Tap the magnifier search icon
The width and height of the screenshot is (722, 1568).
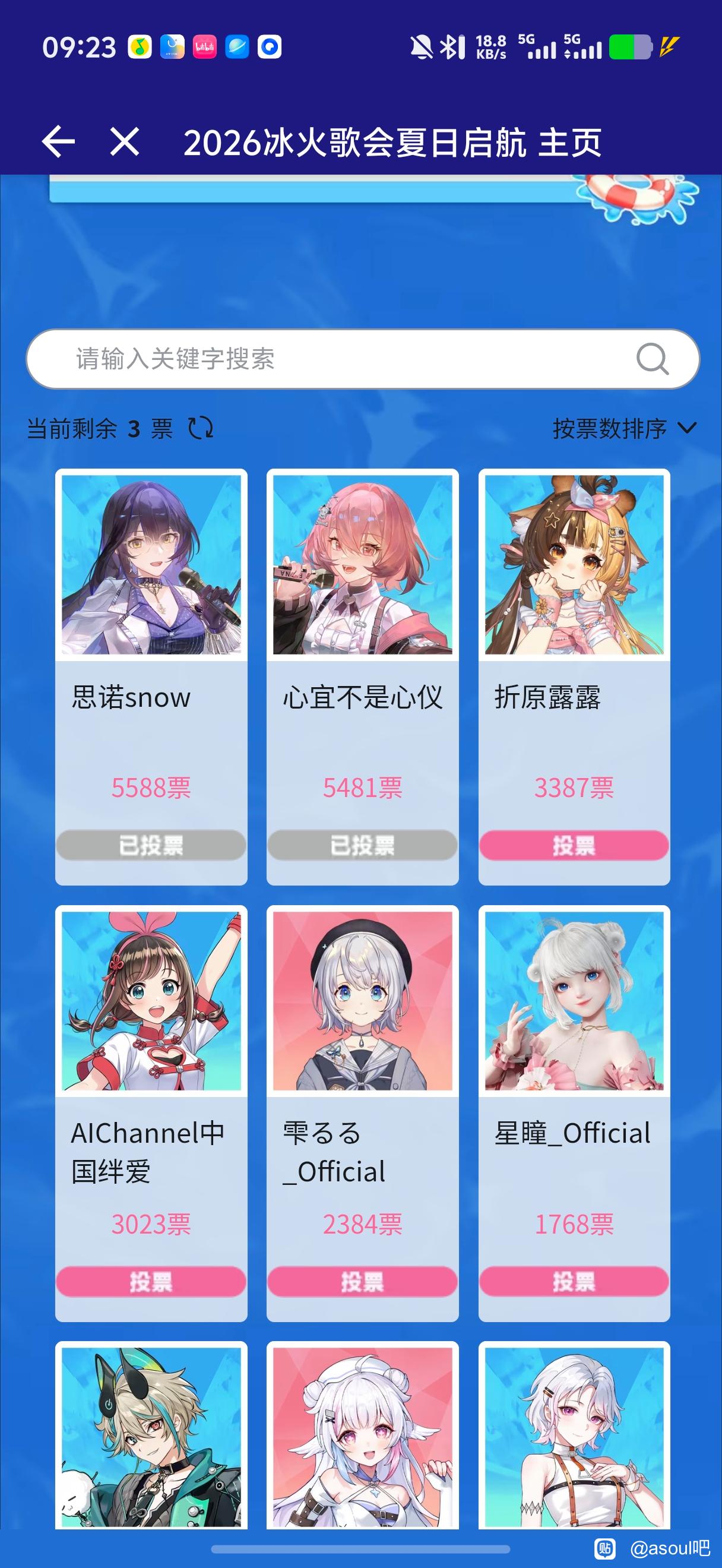coord(653,359)
